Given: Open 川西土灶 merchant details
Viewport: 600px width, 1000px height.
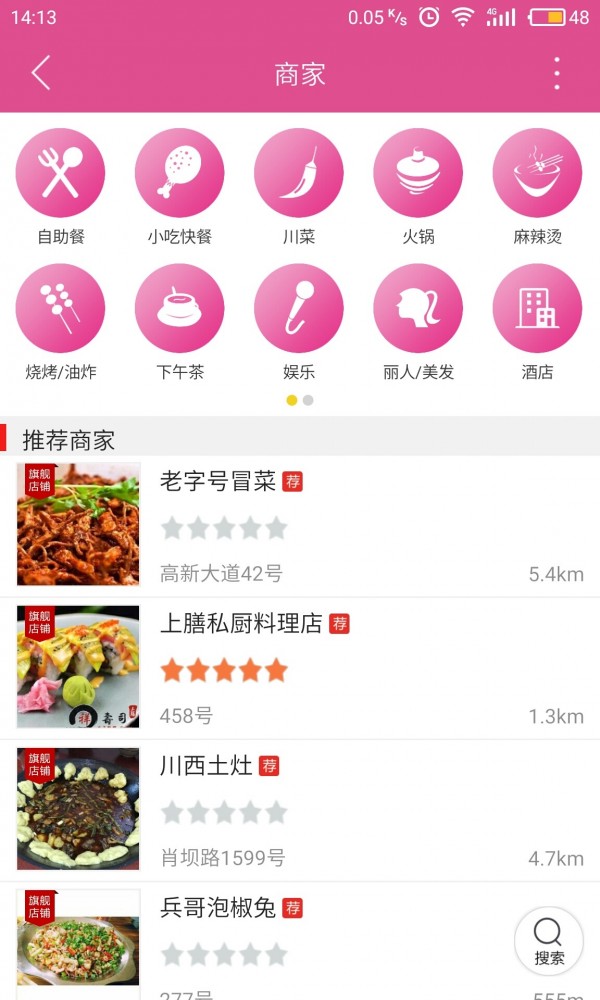Looking at the screenshot, I should pyautogui.click(x=300, y=810).
